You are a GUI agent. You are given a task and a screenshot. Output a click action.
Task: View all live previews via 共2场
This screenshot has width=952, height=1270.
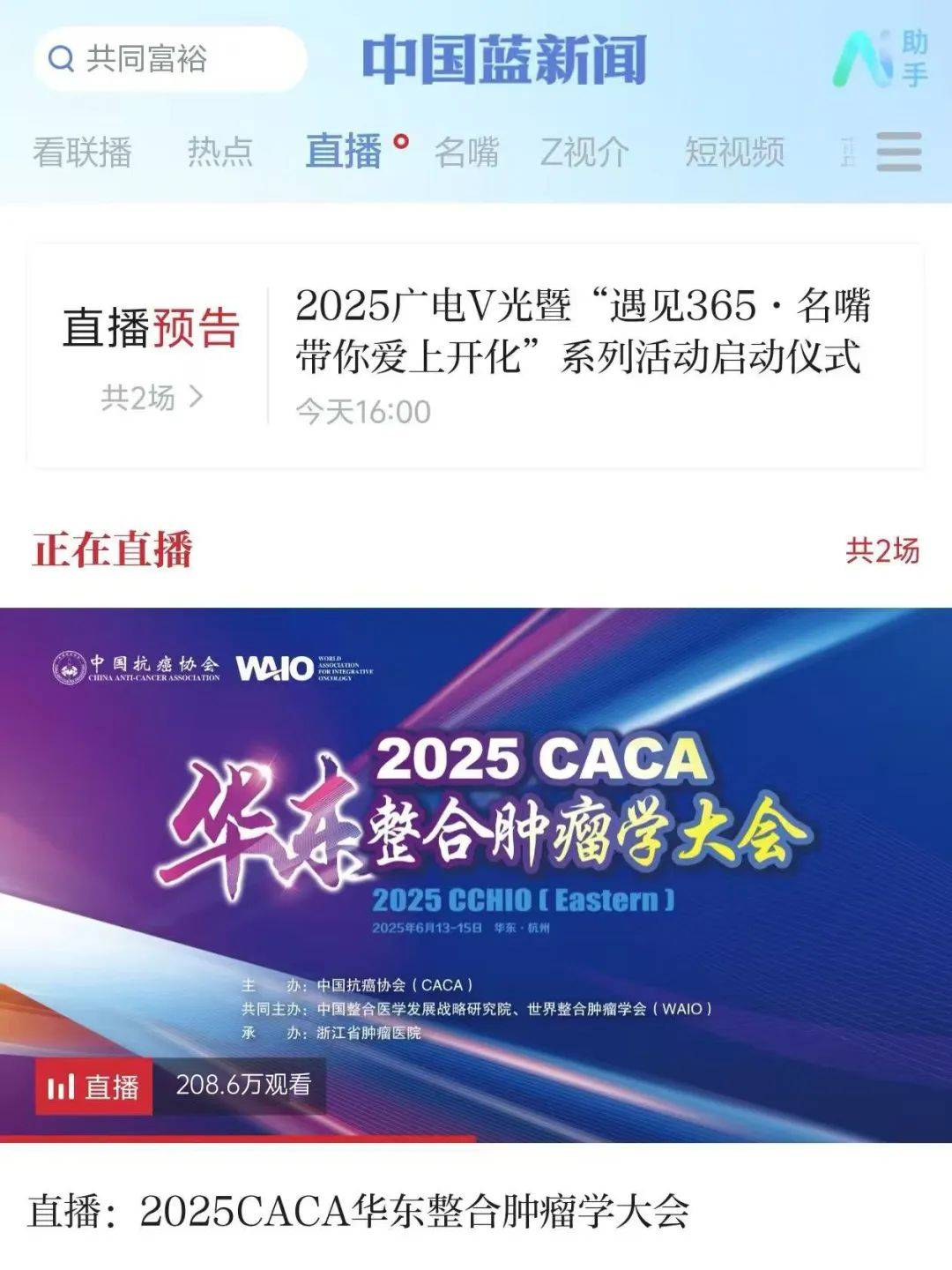pyautogui.click(x=151, y=398)
